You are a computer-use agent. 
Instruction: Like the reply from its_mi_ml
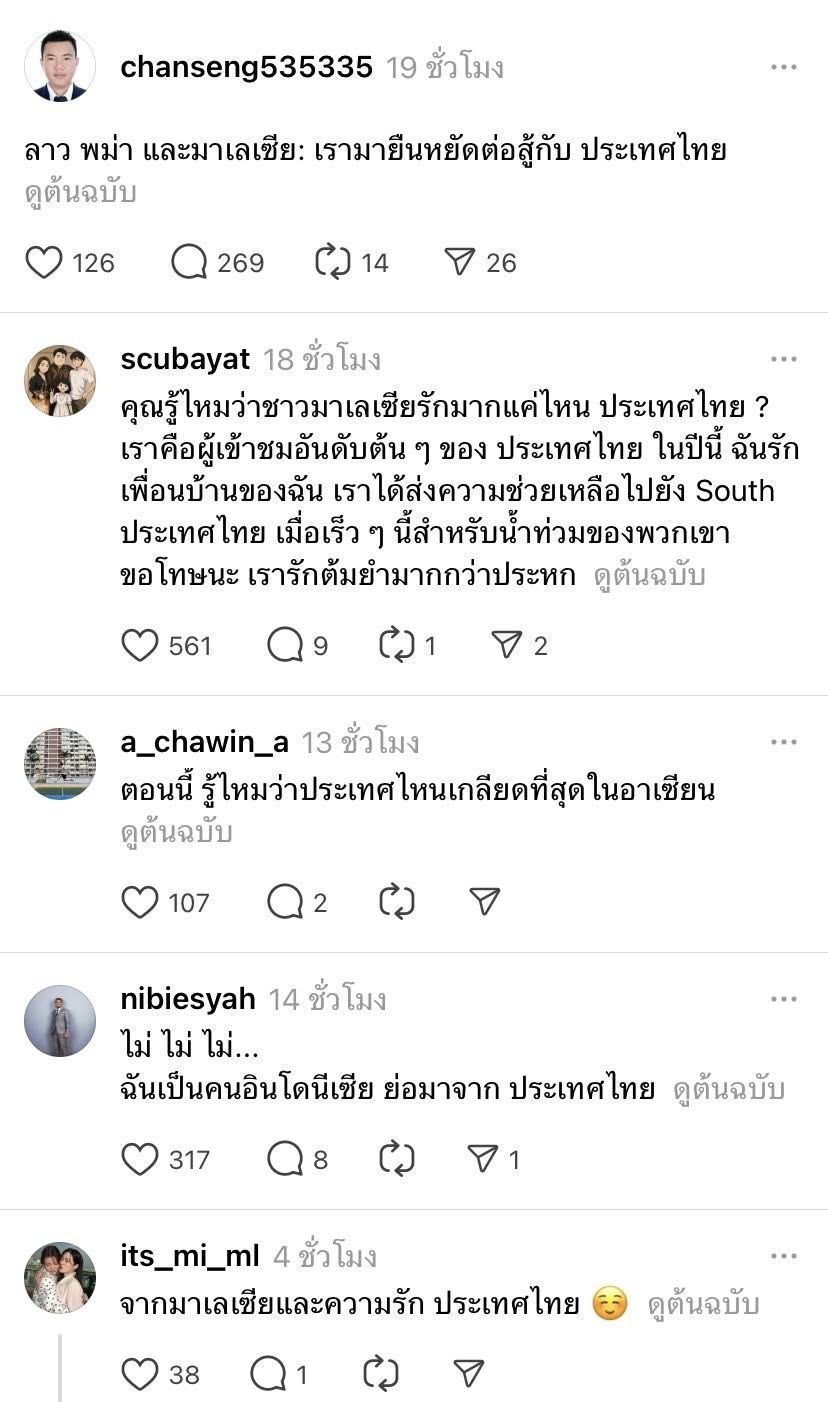(x=140, y=1375)
